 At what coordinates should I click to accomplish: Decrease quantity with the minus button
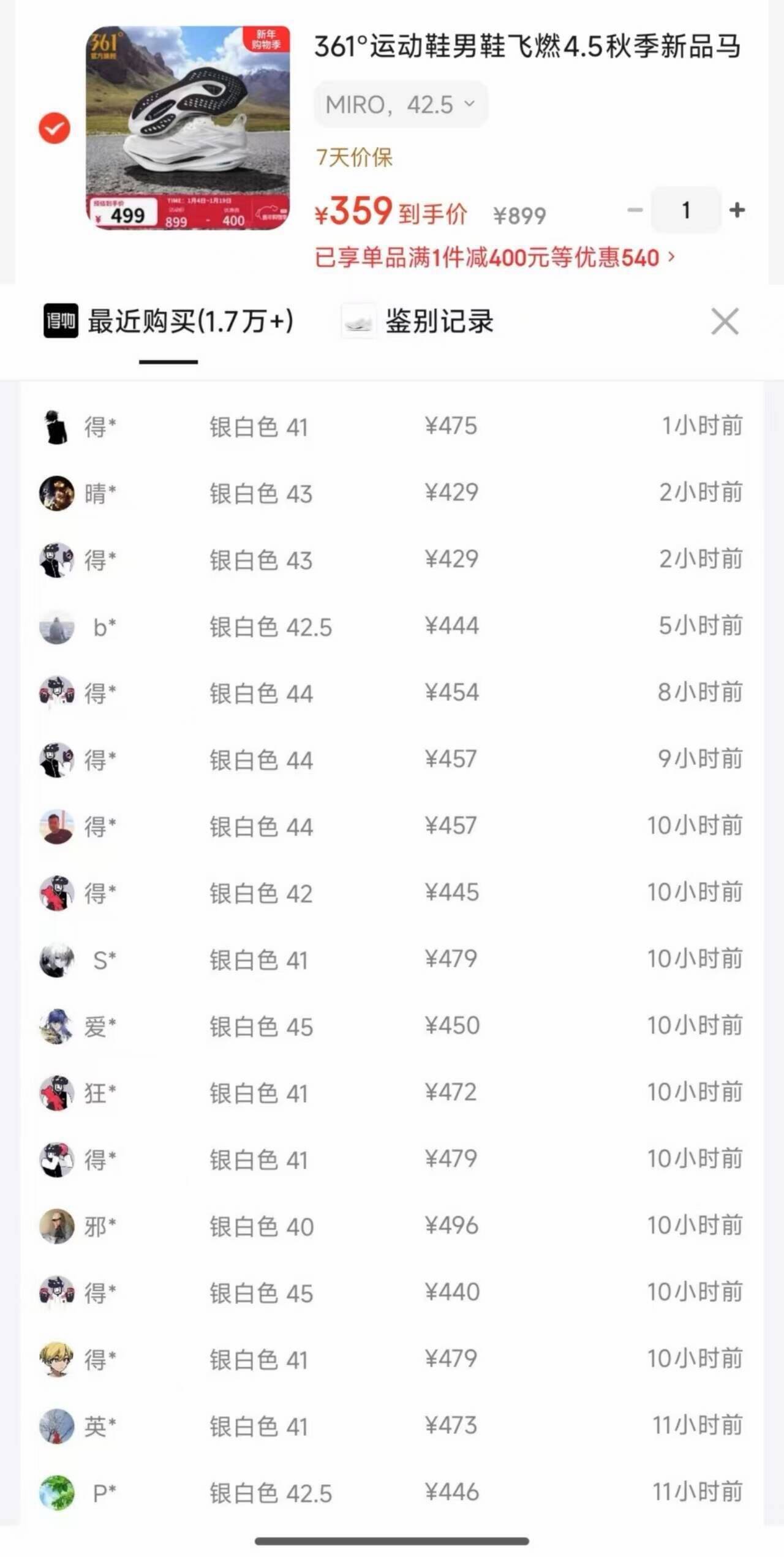pyautogui.click(x=635, y=211)
